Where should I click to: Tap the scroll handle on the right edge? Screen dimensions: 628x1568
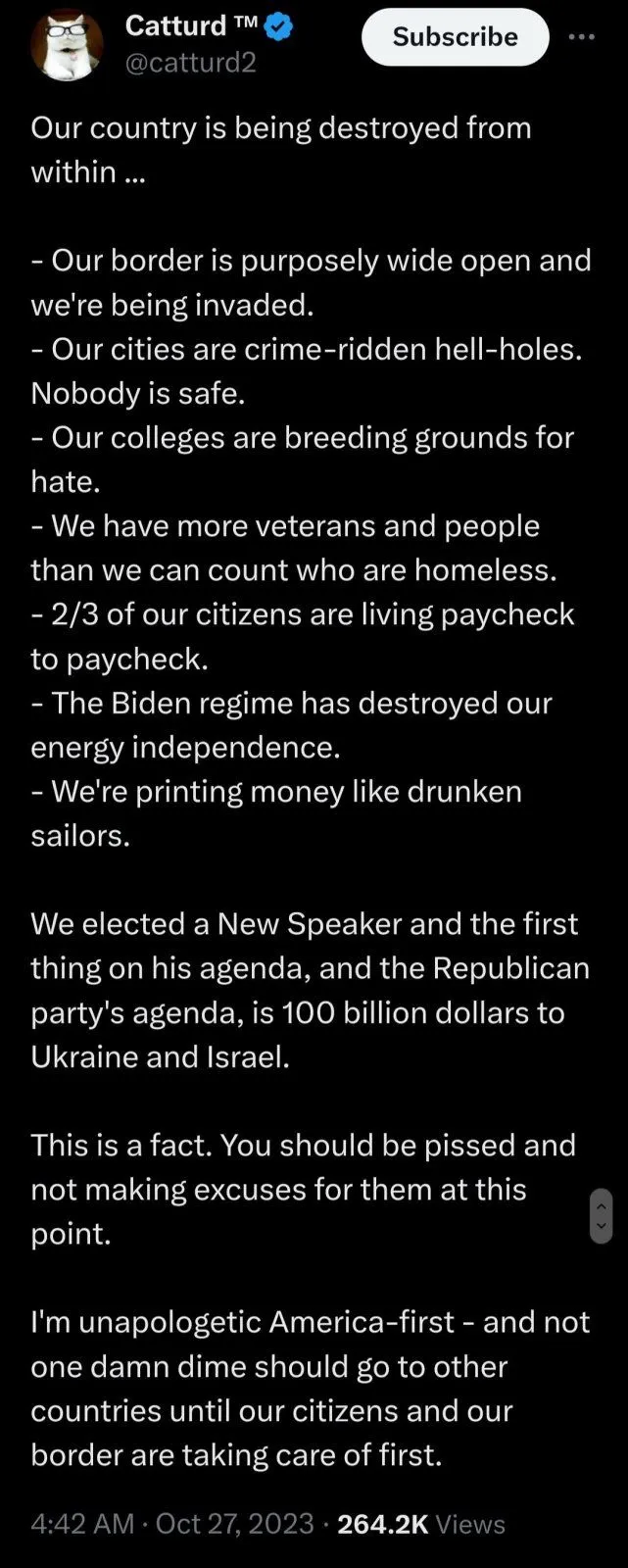pyautogui.click(x=601, y=1215)
